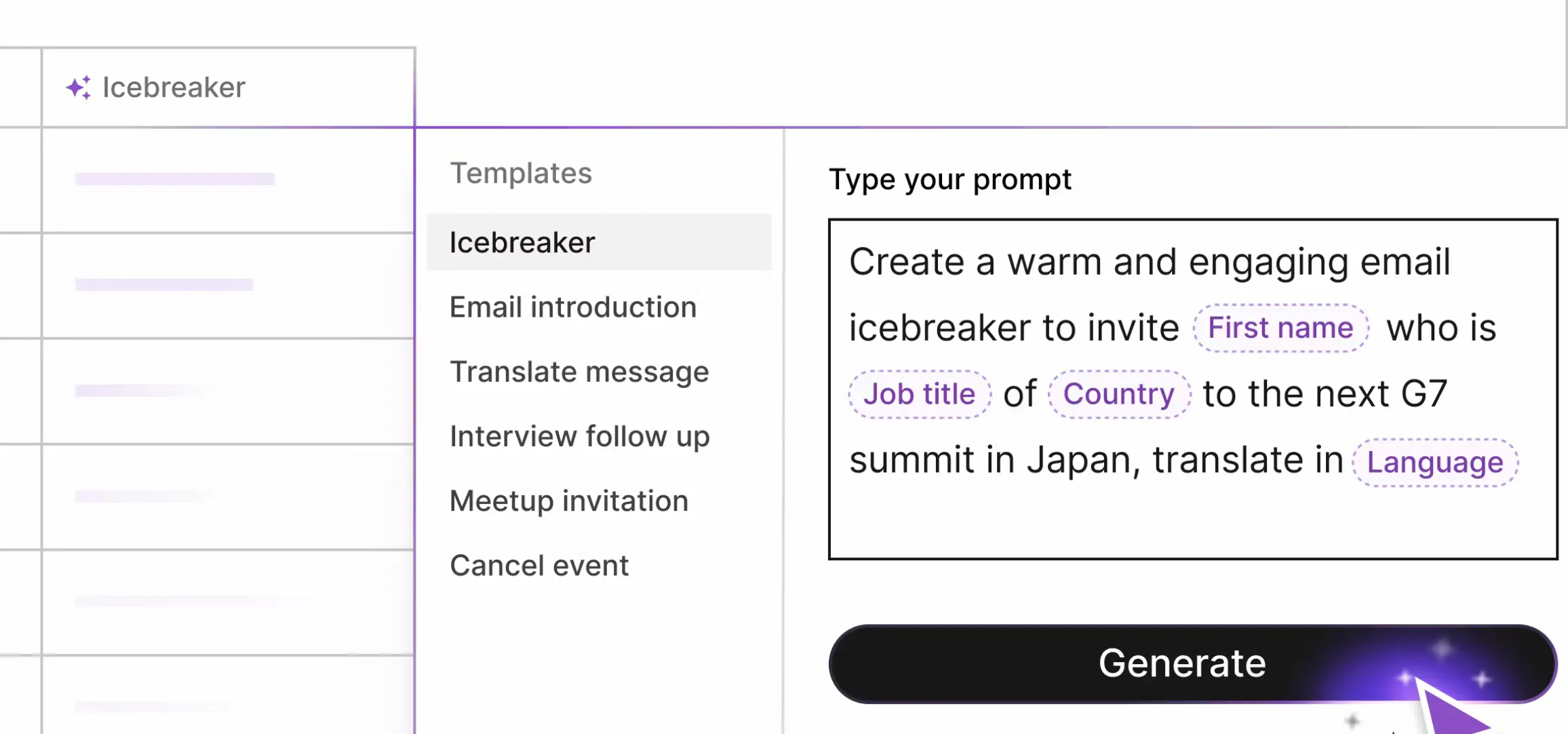
Task: Select the Icebreaker template
Action: 599,242
